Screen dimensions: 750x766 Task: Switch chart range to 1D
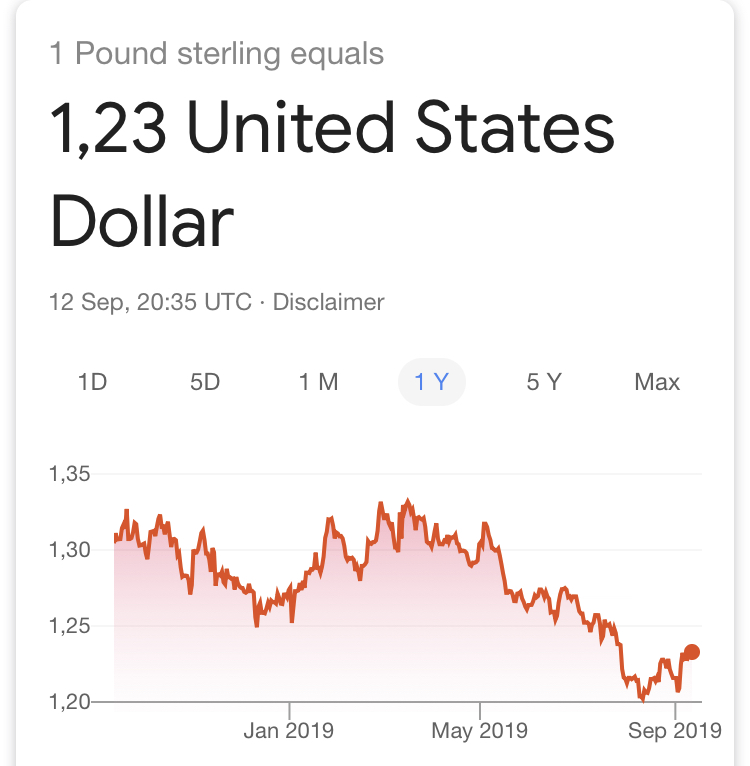tap(92, 382)
